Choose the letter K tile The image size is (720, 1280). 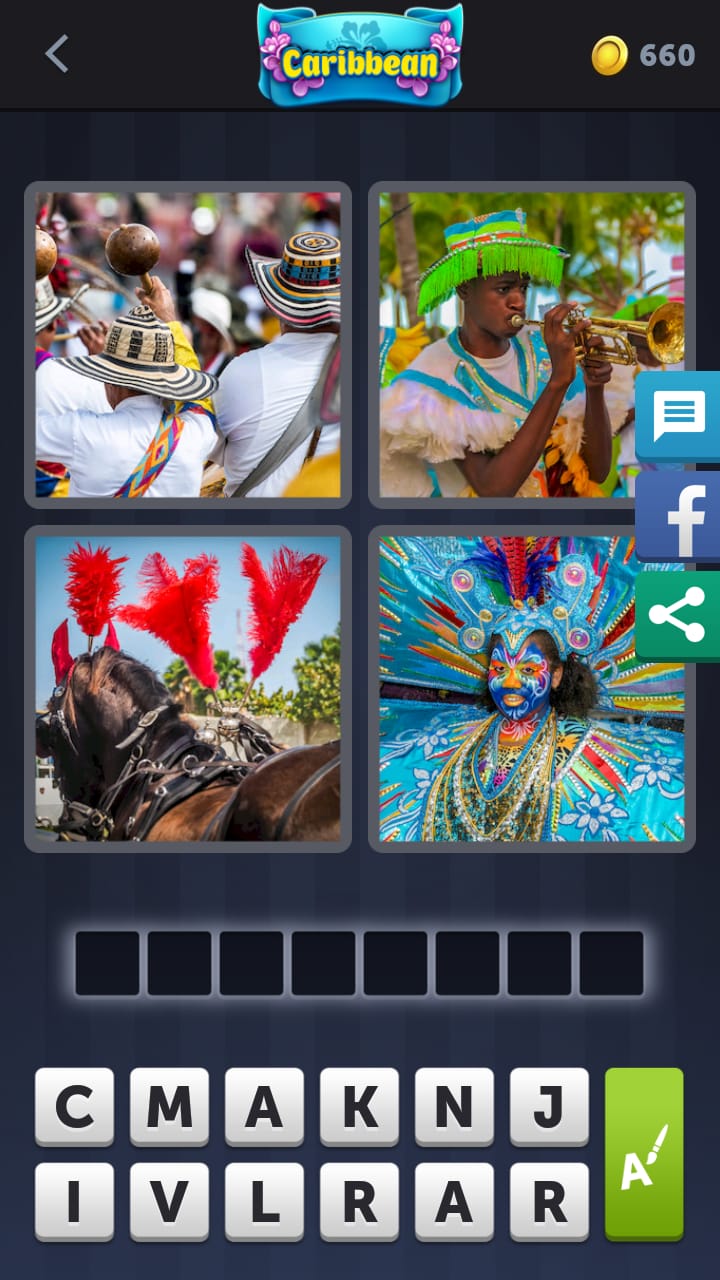(x=359, y=1106)
